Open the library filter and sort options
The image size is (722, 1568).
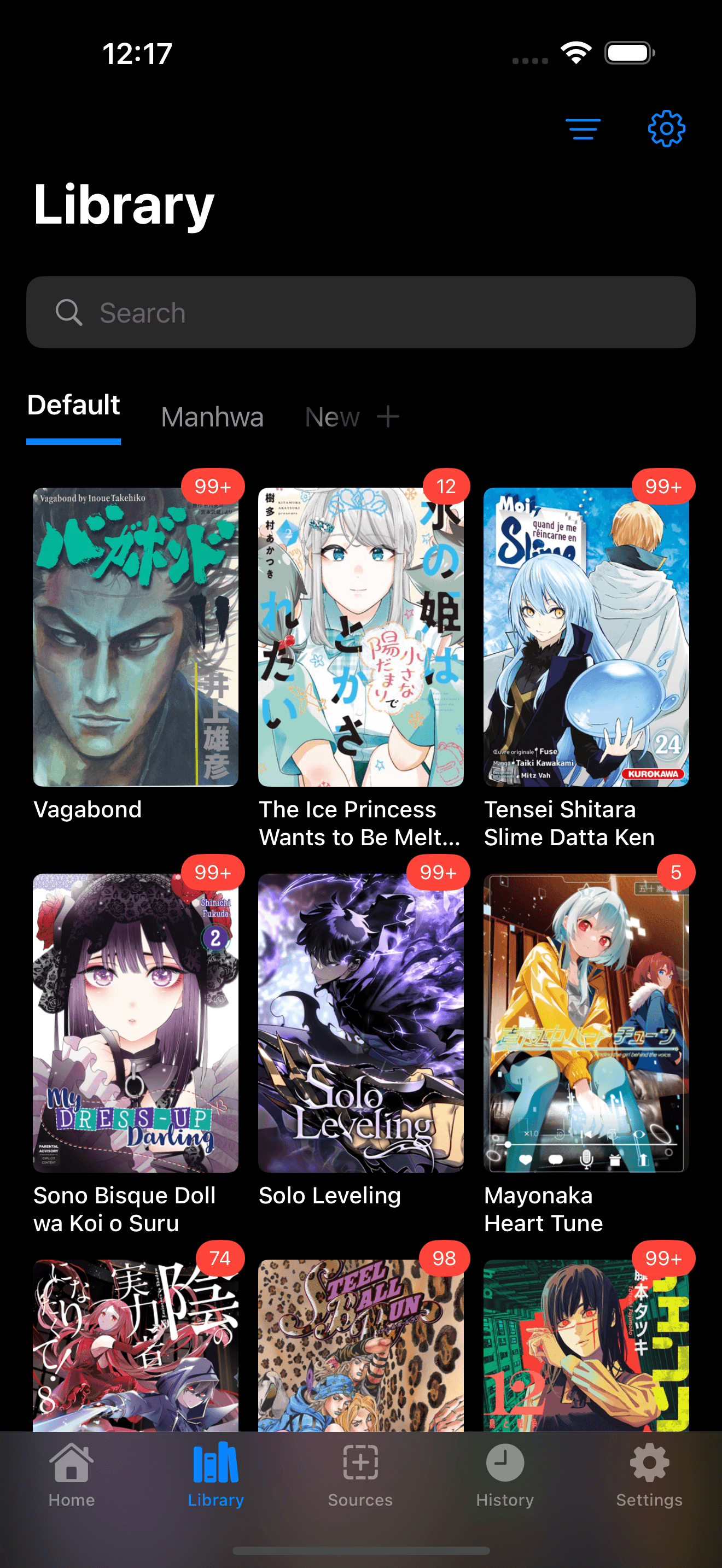click(583, 129)
